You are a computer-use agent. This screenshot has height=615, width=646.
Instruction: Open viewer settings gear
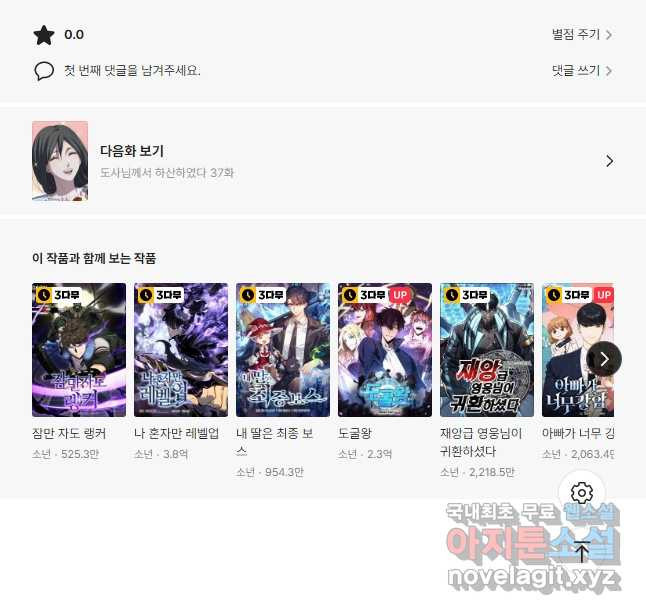tap(582, 493)
